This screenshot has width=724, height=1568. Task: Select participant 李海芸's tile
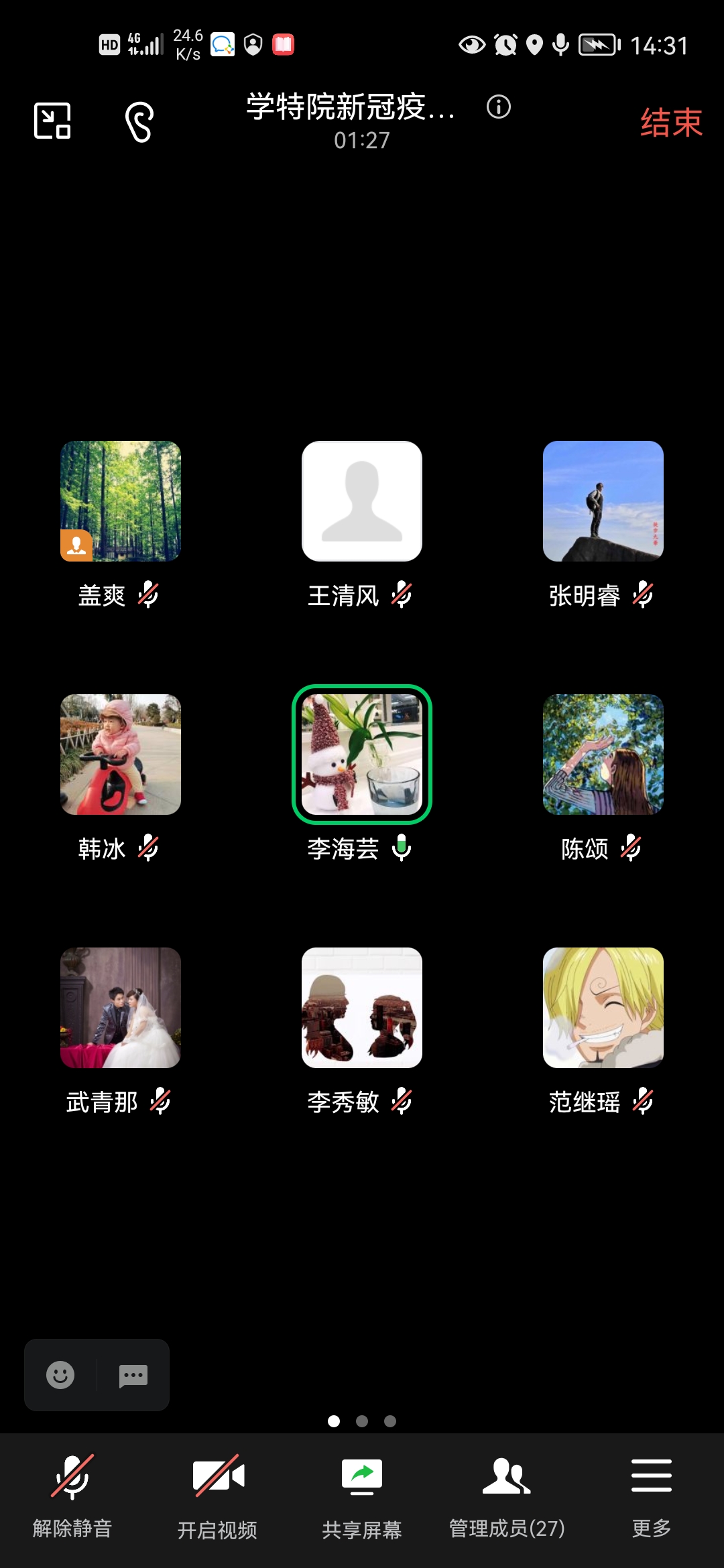(362, 755)
